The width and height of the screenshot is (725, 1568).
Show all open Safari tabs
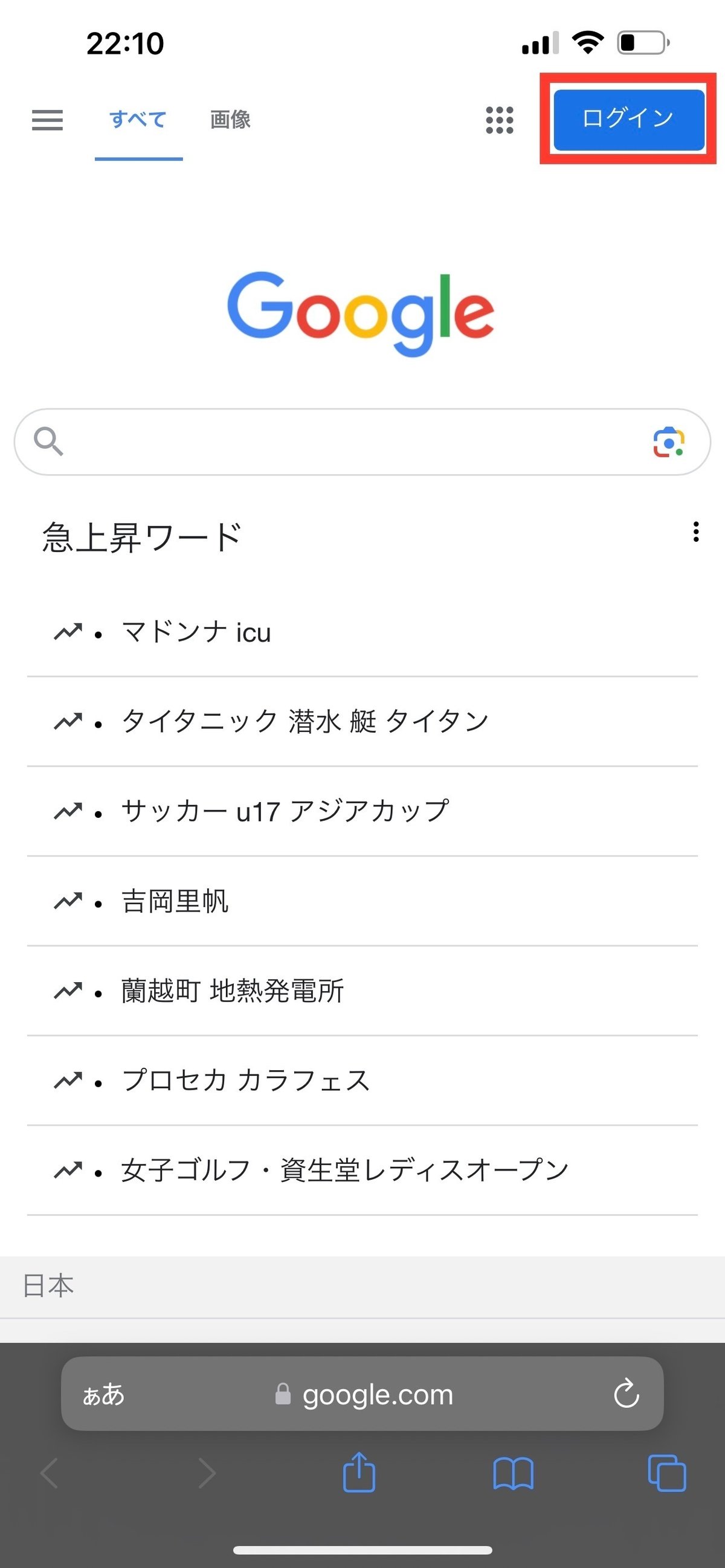click(x=667, y=1473)
